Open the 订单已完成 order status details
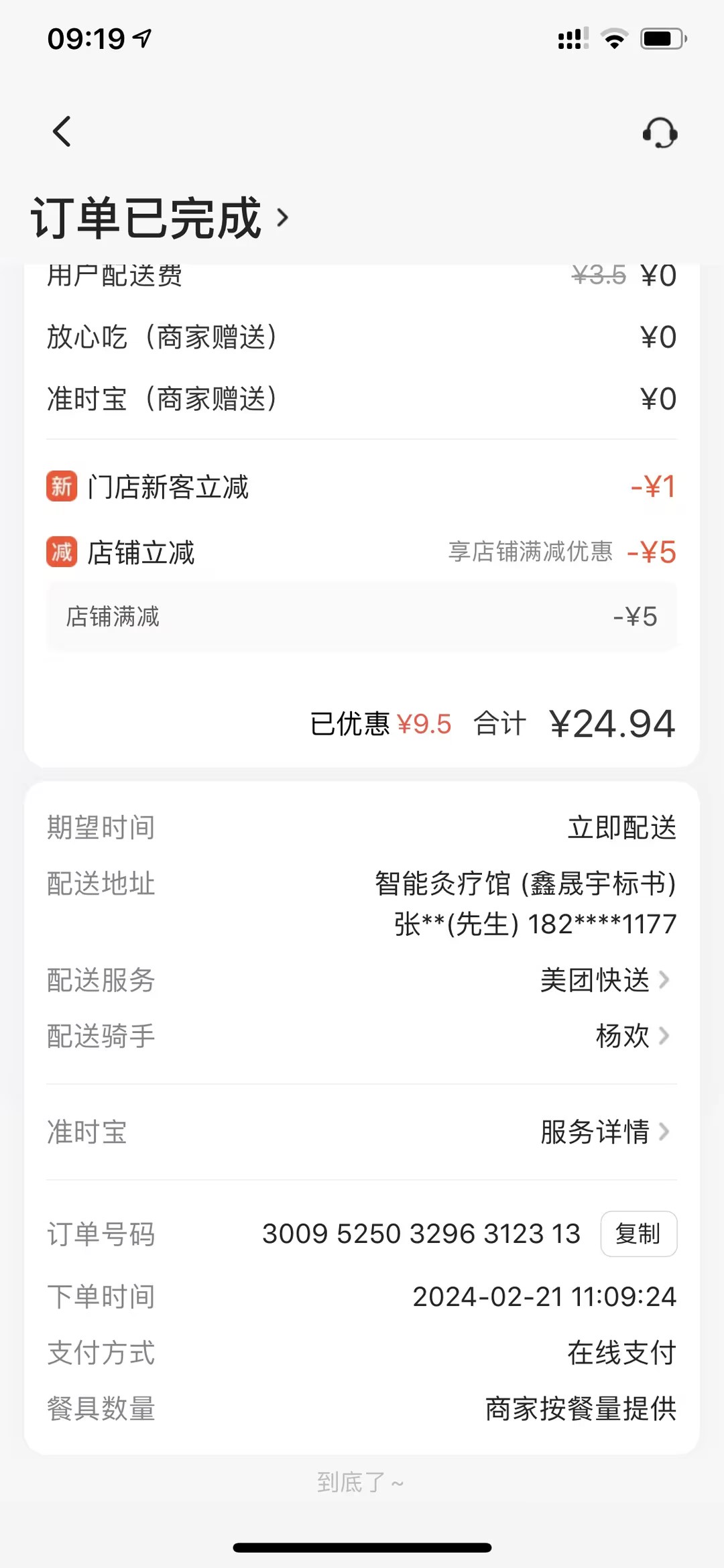724x1568 pixels. pos(161,218)
